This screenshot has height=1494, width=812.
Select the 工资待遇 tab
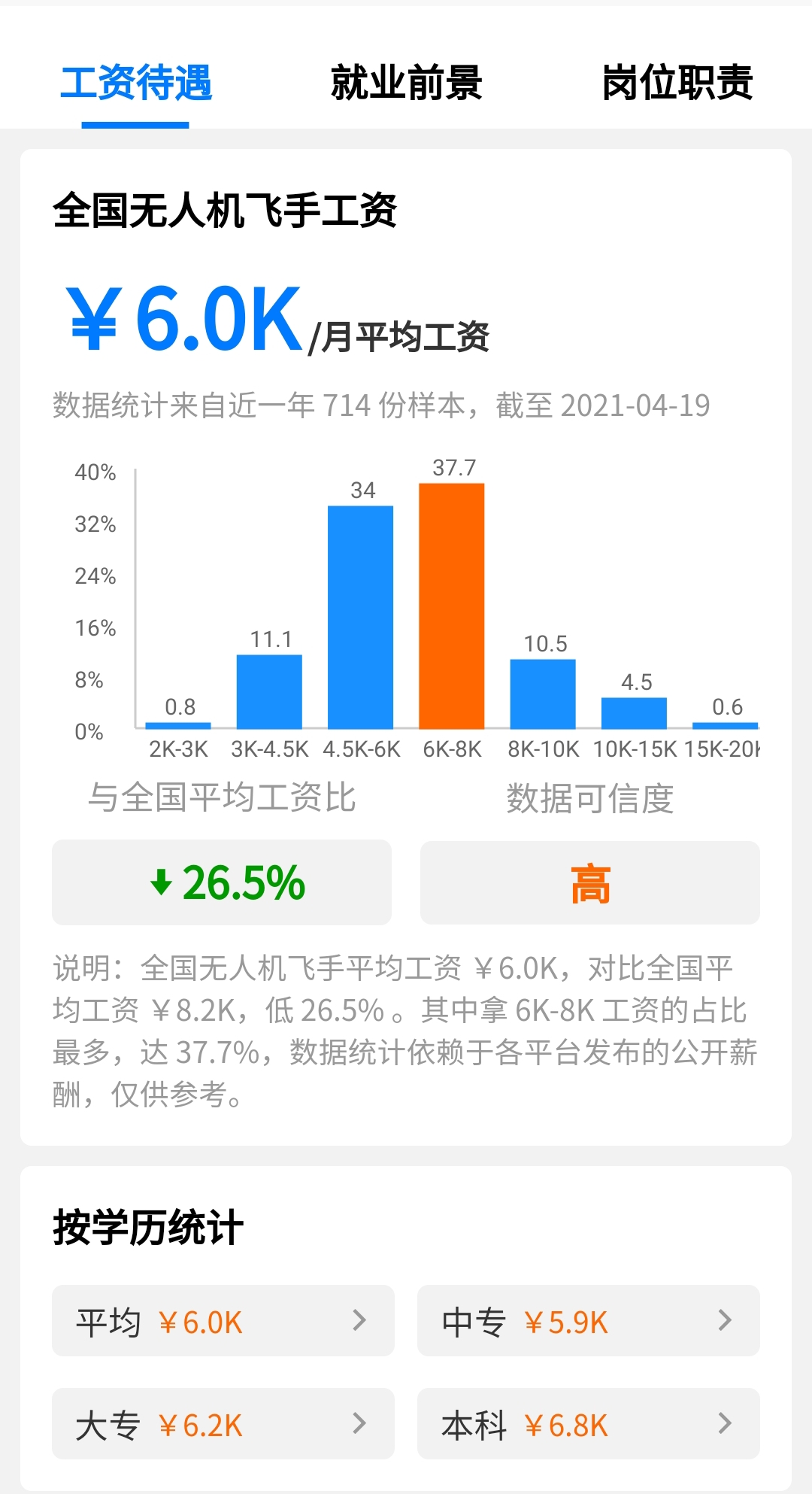(138, 84)
